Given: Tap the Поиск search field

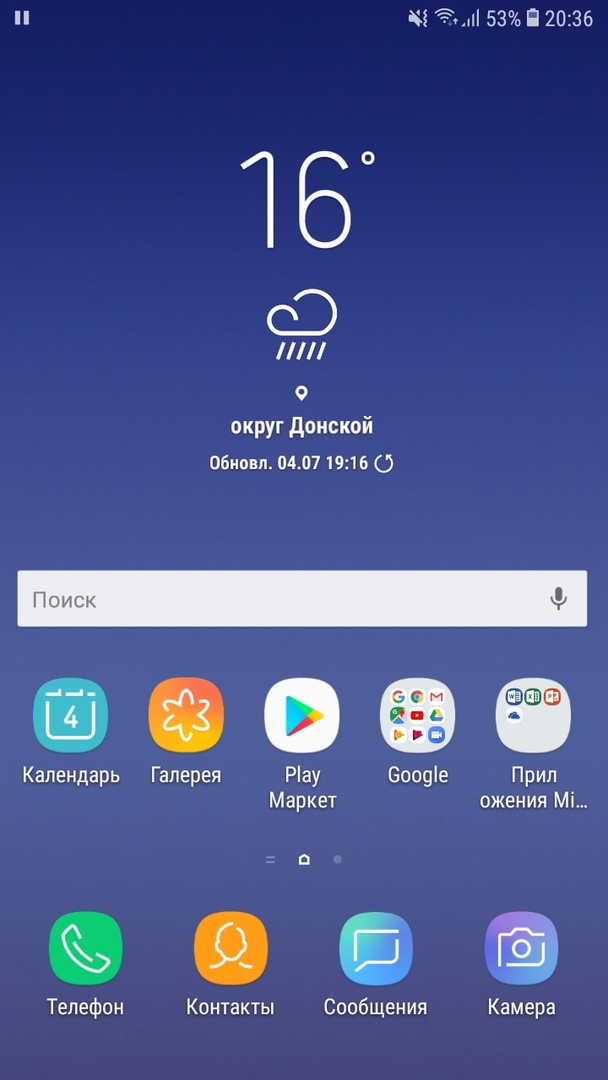Looking at the screenshot, I should point(280,599).
